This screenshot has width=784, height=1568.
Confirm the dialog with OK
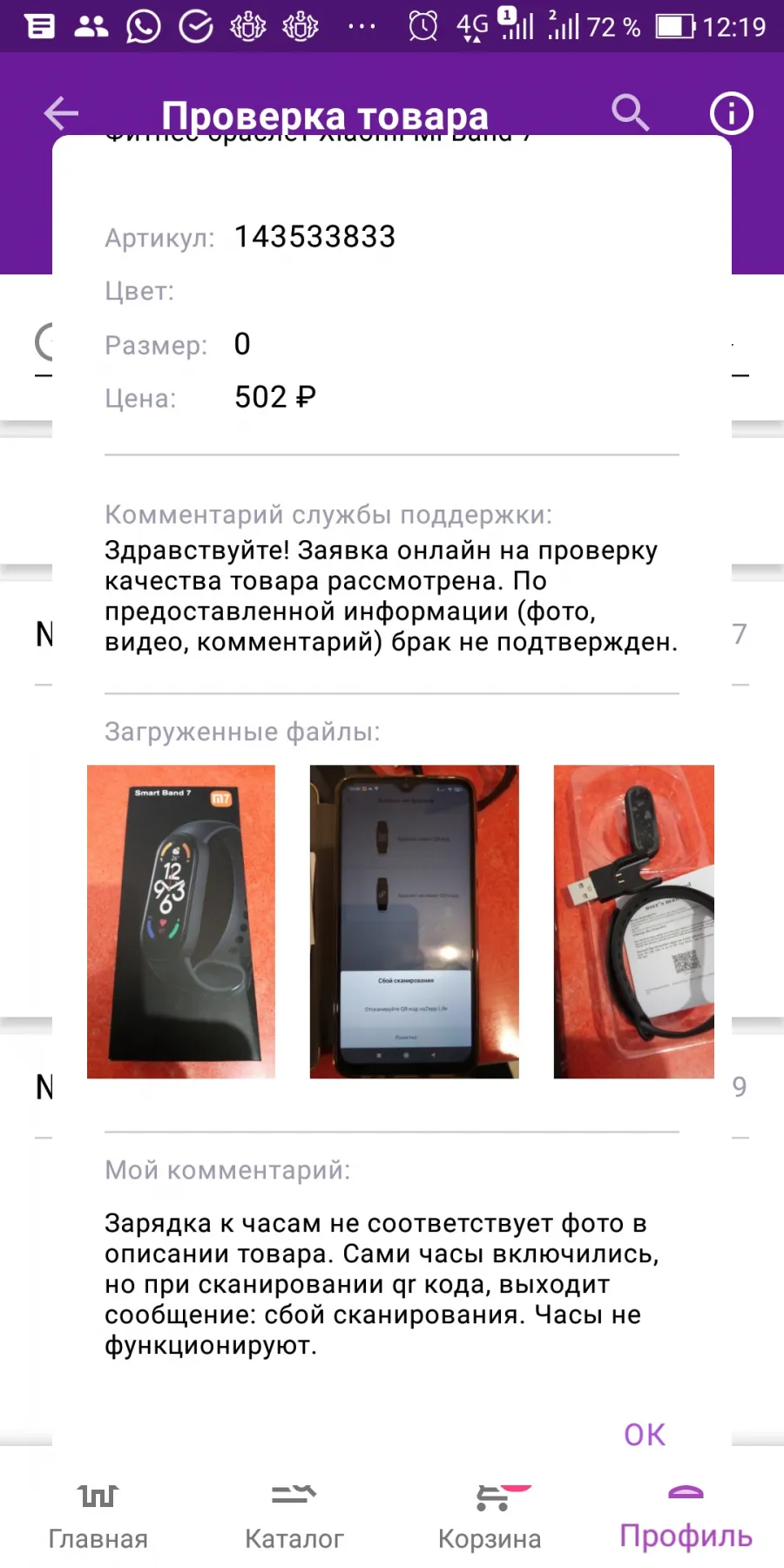[645, 1435]
